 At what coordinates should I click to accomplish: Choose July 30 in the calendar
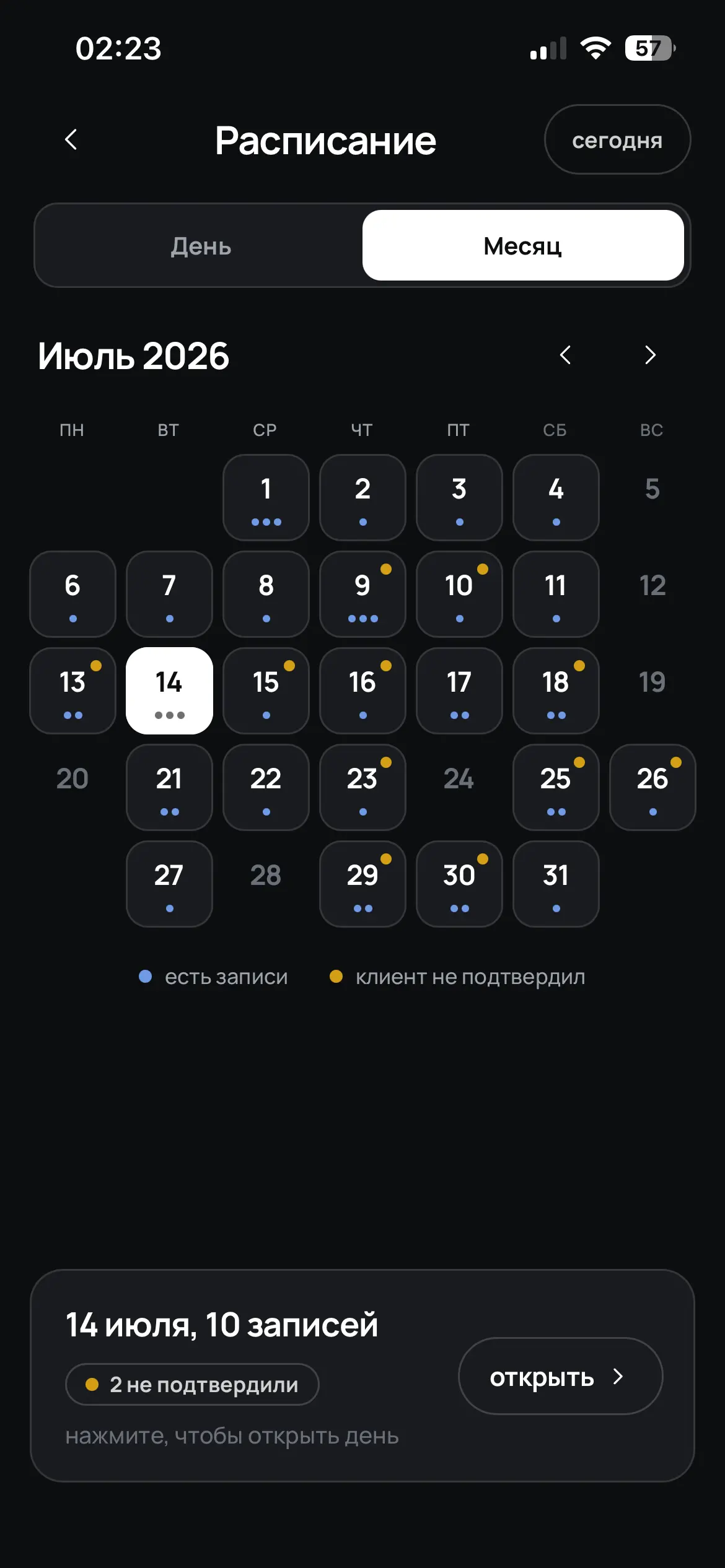pos(459,884)
